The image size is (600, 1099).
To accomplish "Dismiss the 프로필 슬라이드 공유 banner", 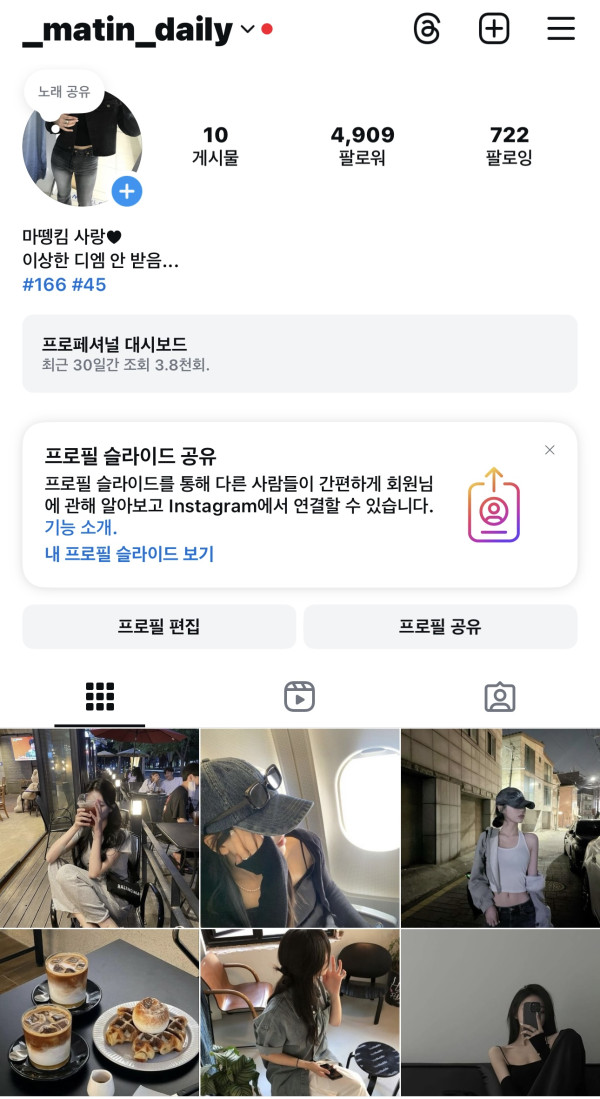I will point(549,450).
